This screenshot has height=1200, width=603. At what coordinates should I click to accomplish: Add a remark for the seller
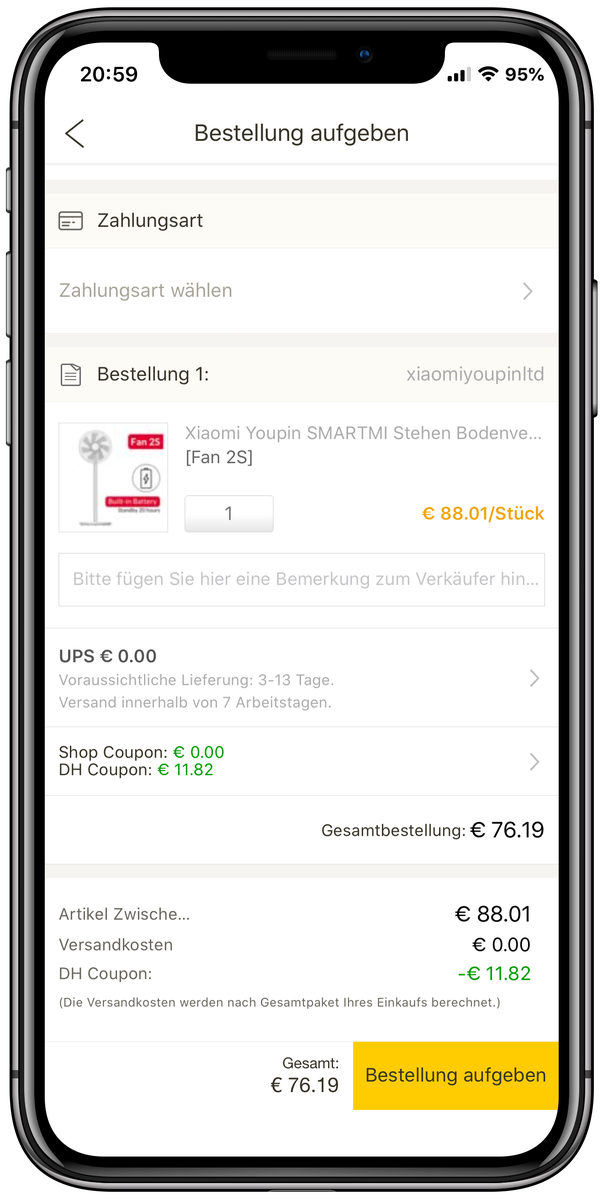[x=301, y=579]
